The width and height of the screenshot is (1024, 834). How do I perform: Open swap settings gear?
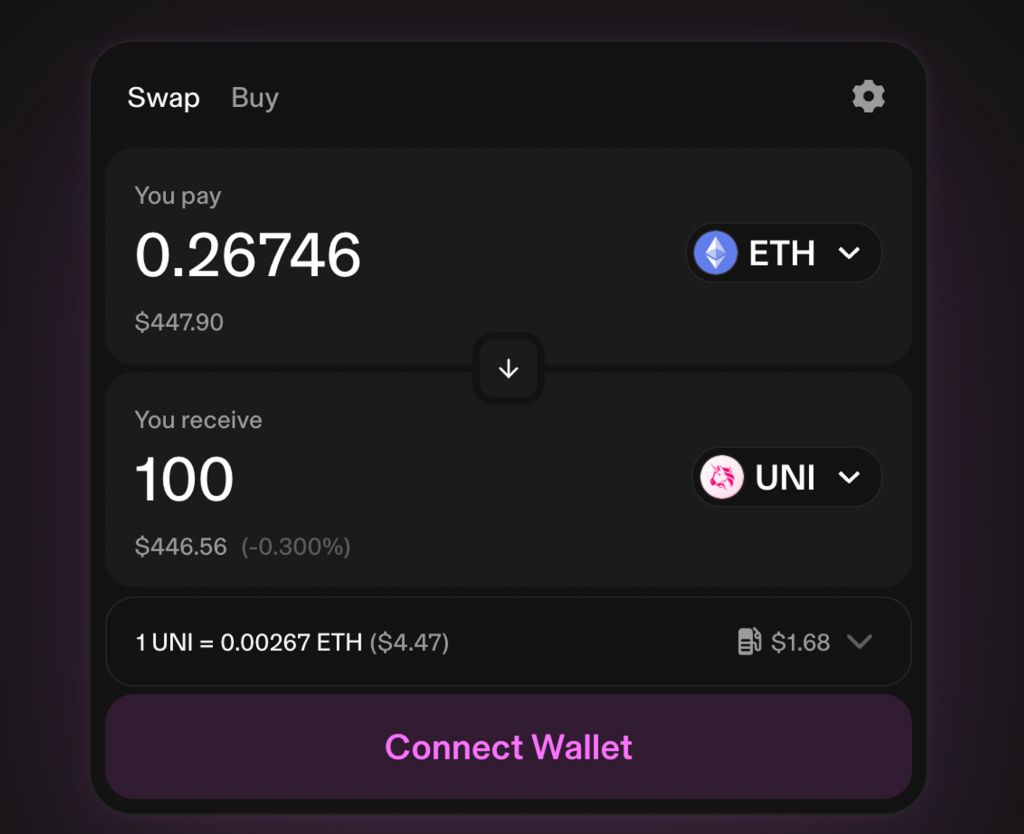pos(868,97)
